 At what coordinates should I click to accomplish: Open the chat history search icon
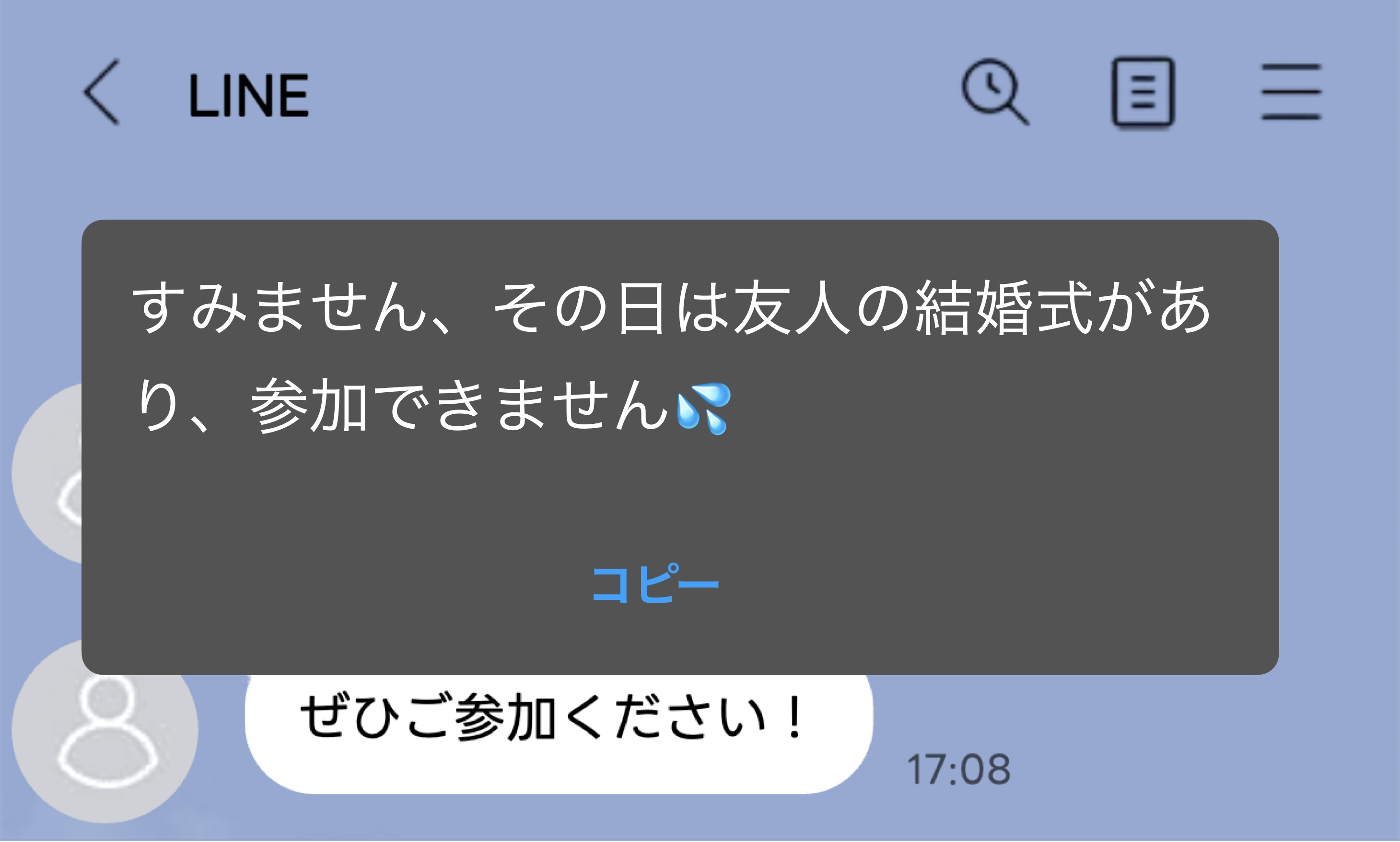(x=995, y=91)
